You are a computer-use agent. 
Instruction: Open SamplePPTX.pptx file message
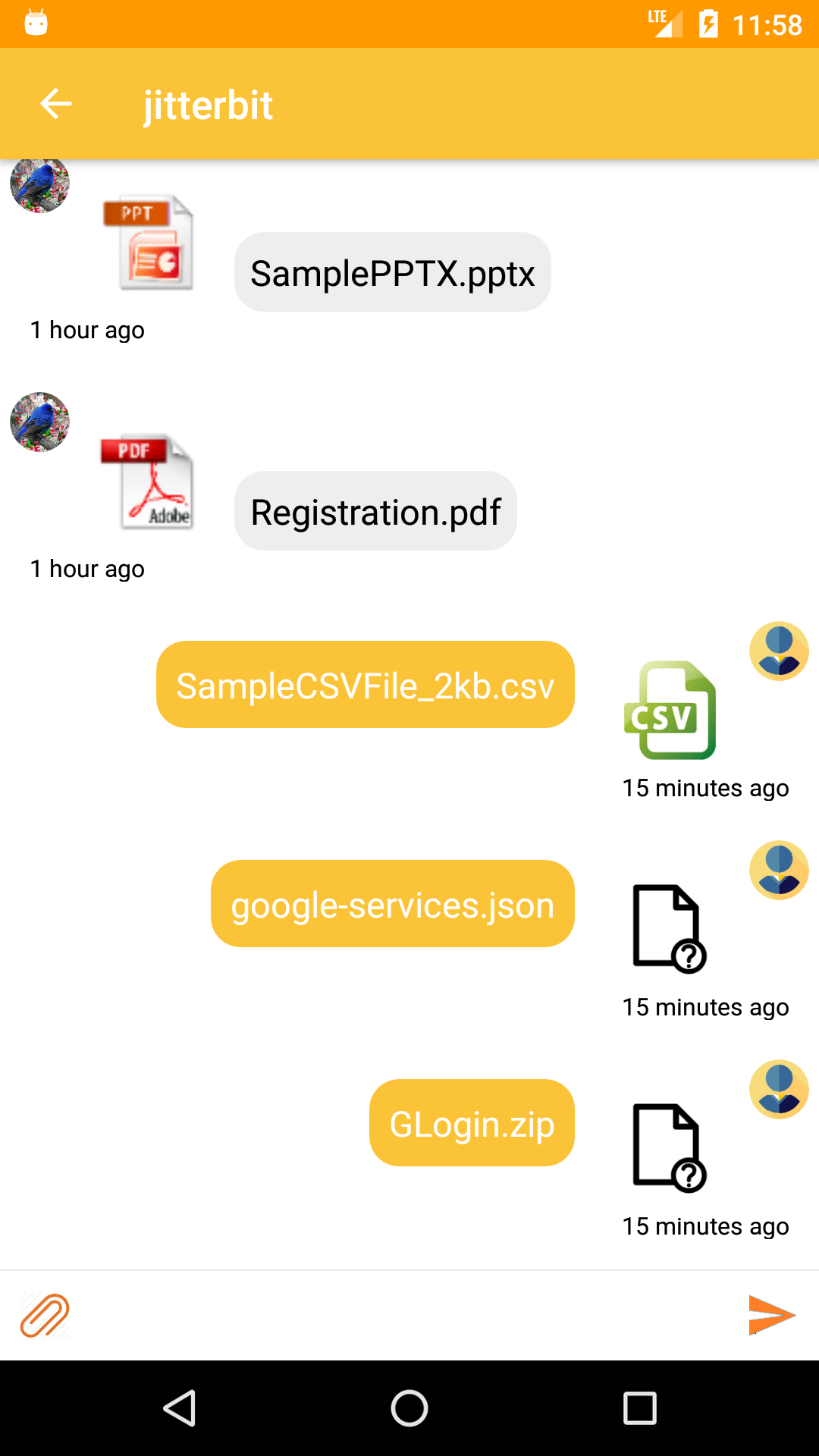[x=392, y=273]
